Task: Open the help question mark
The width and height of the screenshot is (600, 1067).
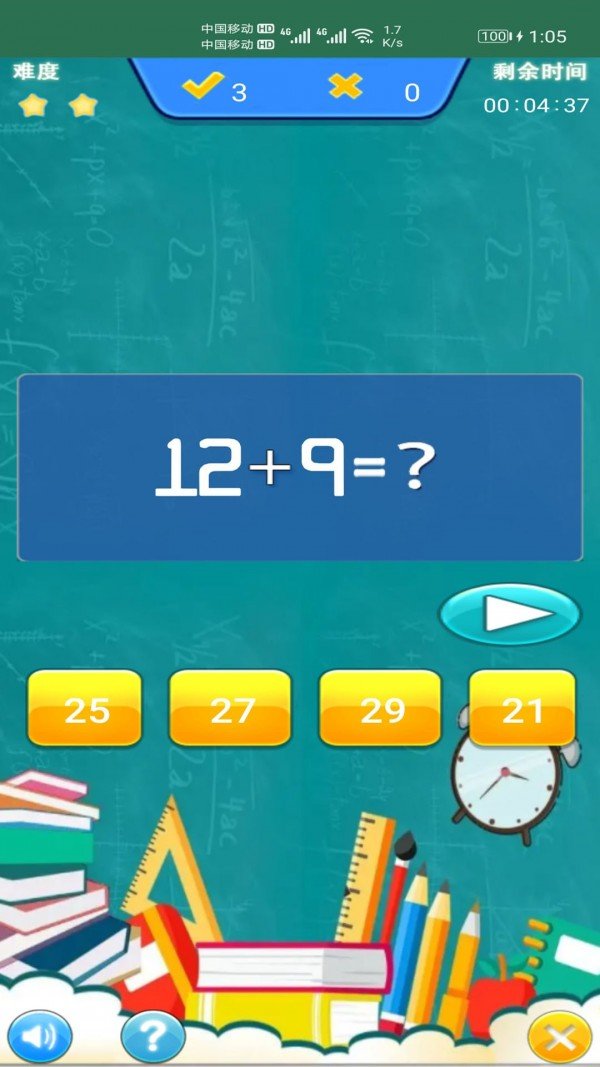Action: click(x=153, y=1037)
